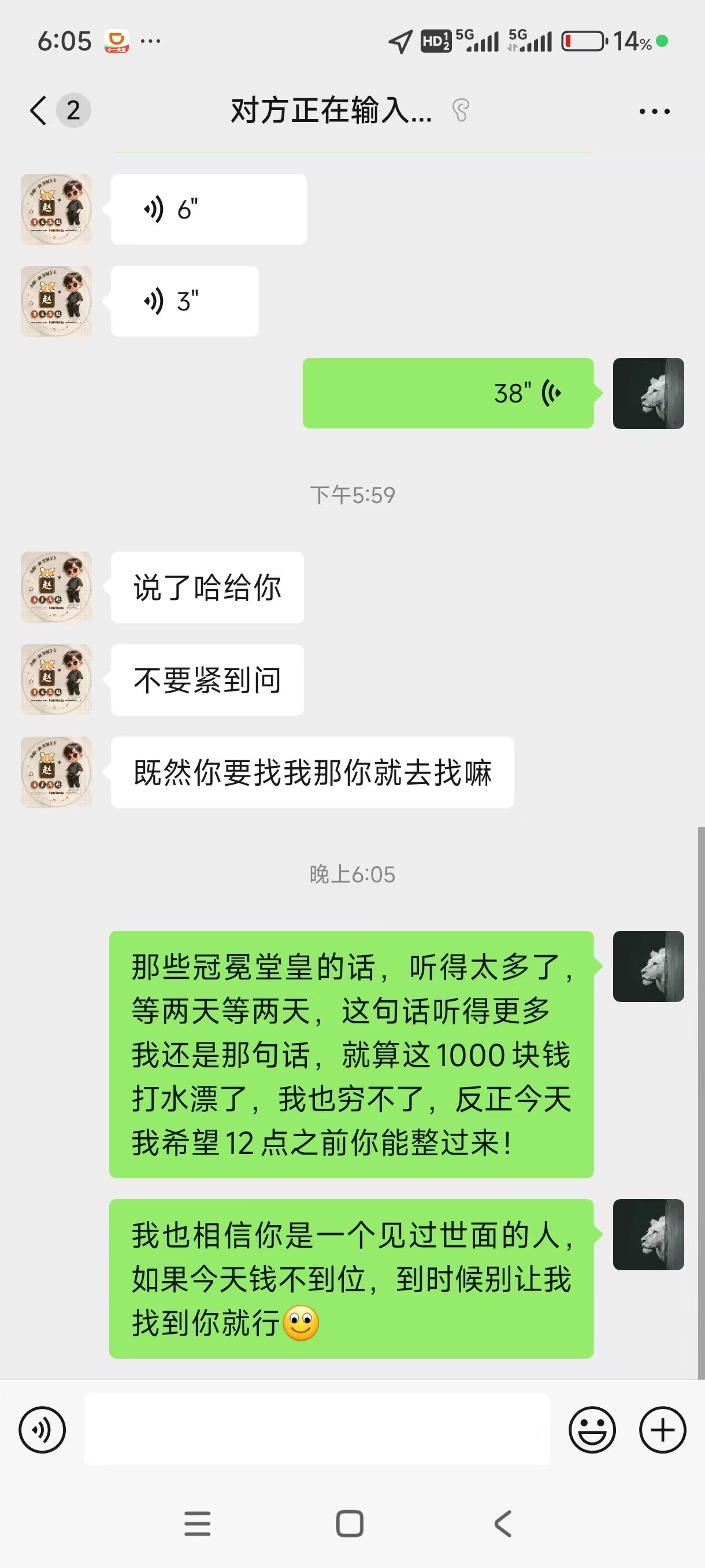Switch to voice input mode
Viewport: 705px width, 1568px height.
tap(42, 1430)
